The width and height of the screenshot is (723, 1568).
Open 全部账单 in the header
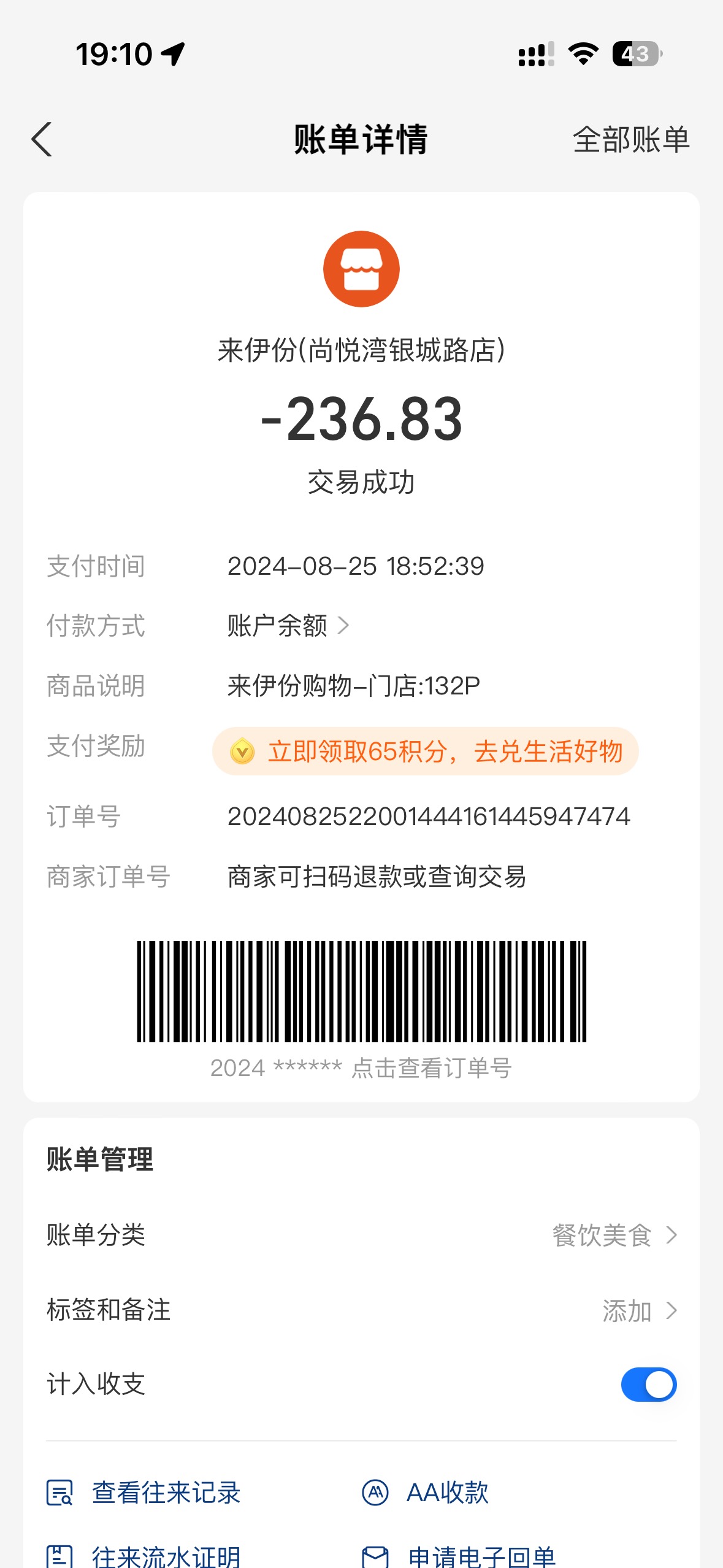(631, 140)
